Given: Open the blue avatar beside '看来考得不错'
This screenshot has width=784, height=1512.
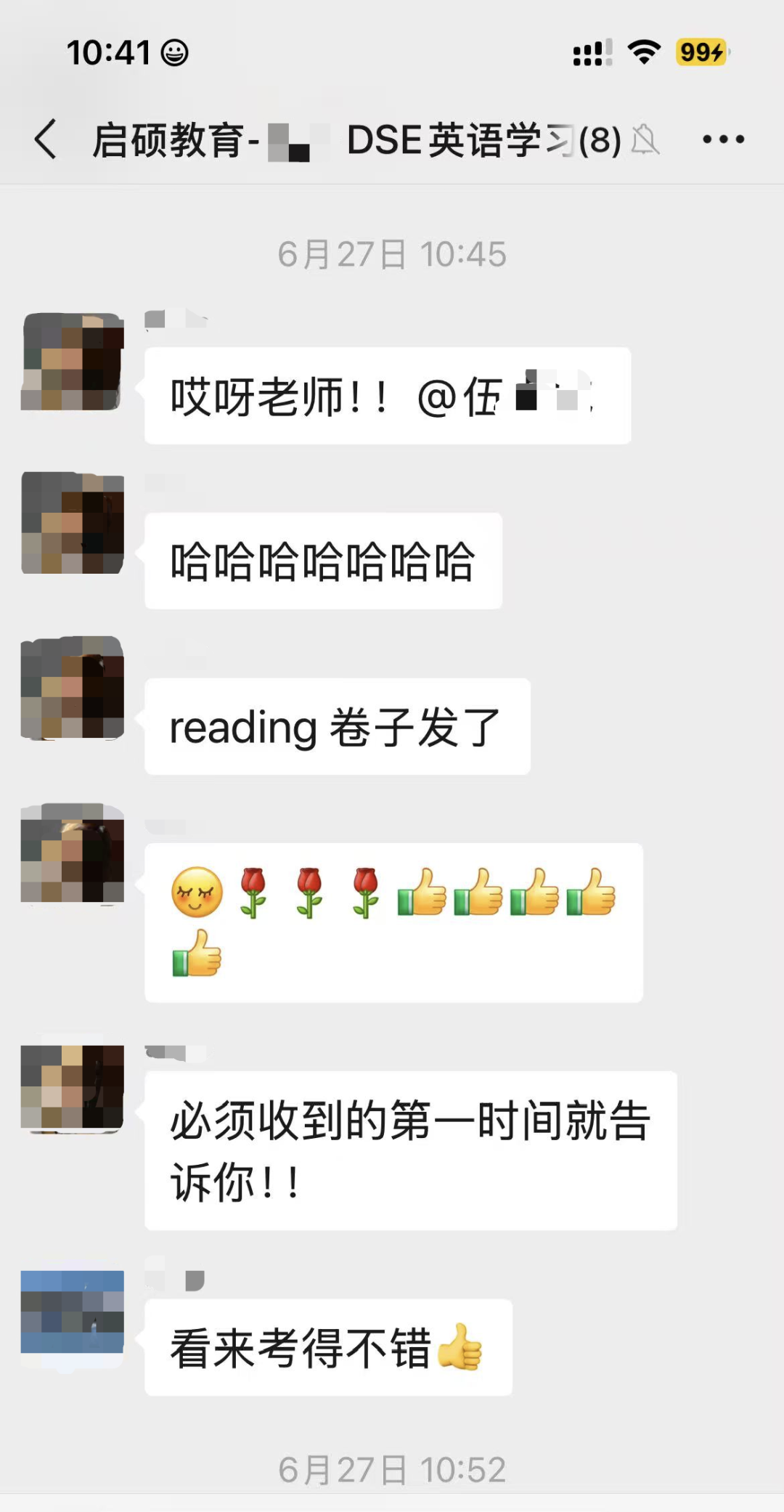Looking at the screenshot, I should [x=73, y=1312].
